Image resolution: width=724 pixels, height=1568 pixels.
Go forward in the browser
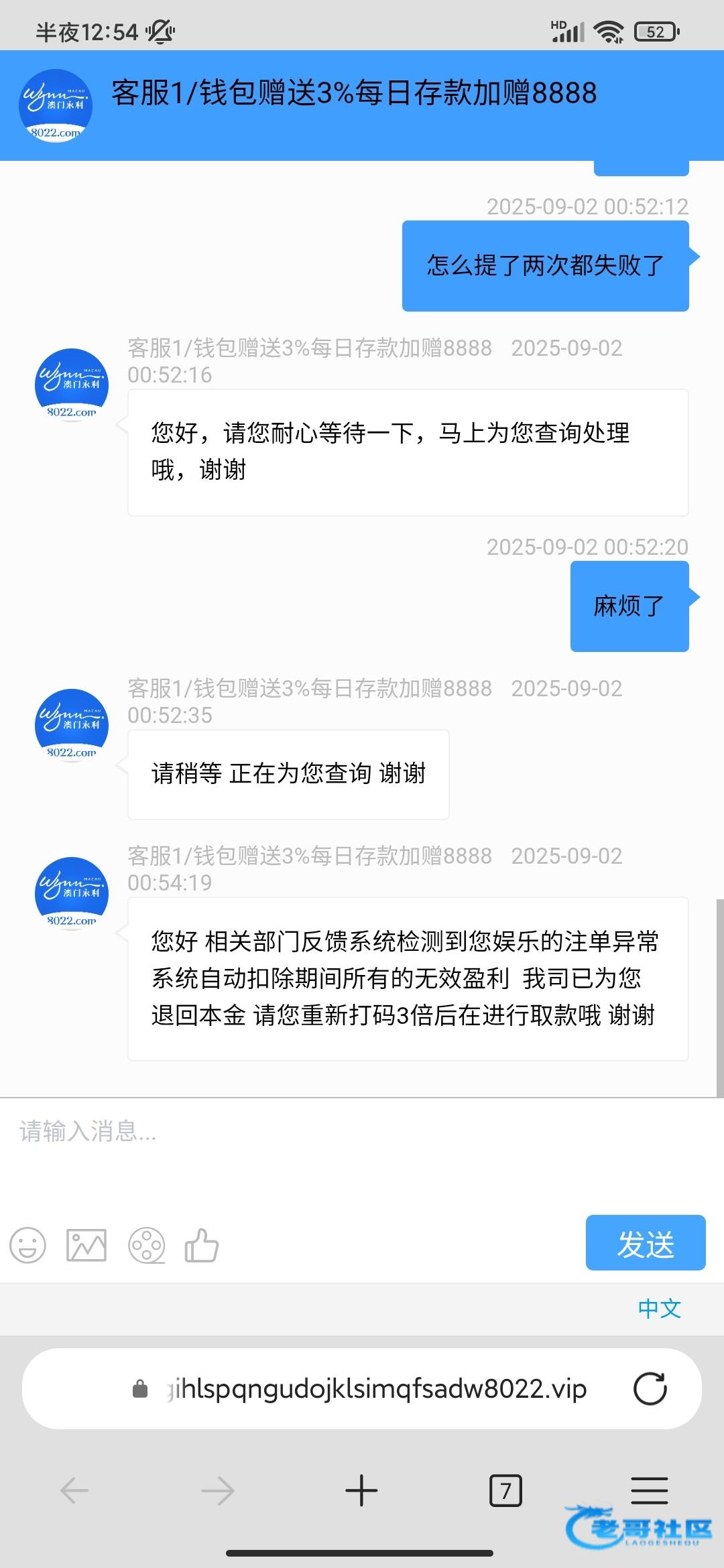218,1491
